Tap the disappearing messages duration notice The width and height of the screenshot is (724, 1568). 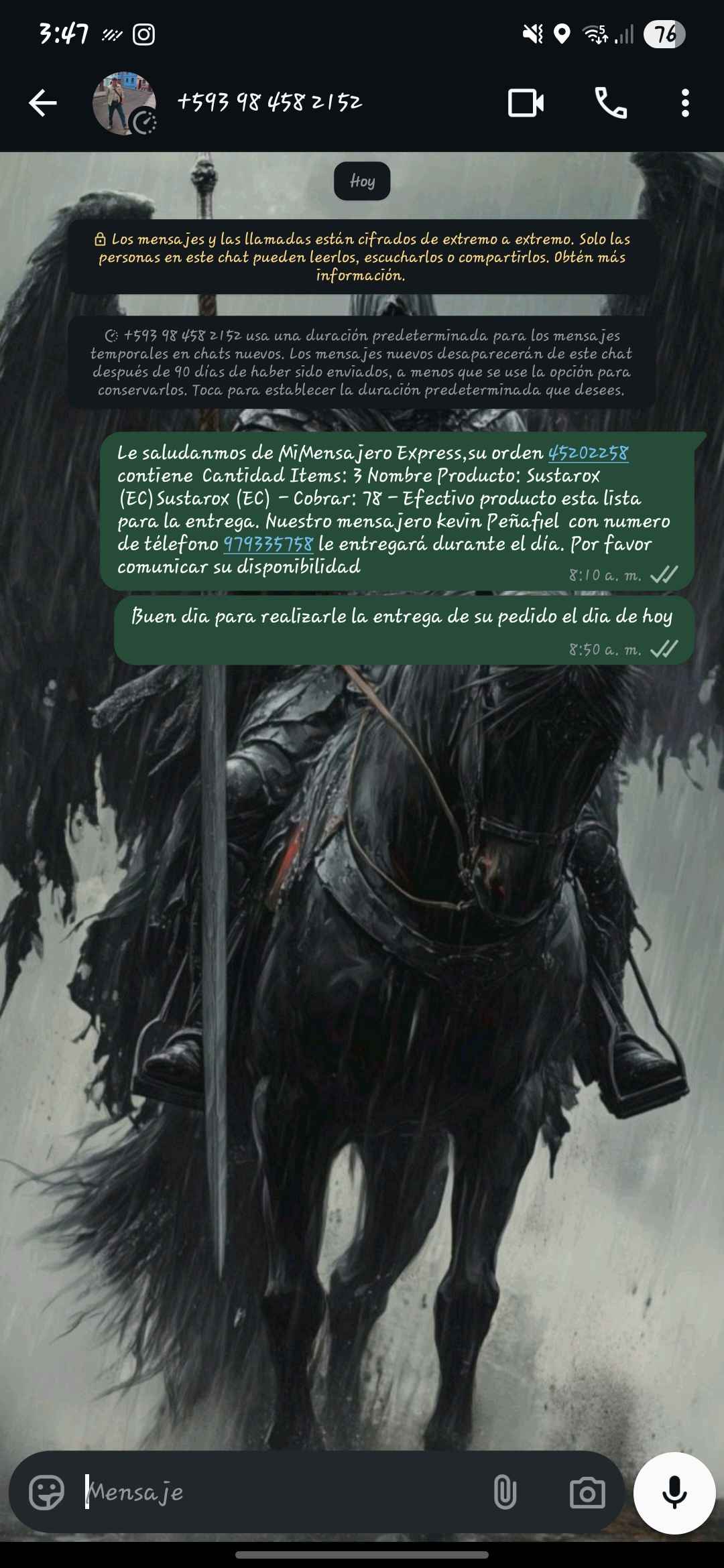pyautogui.click(x=362, y=363)
